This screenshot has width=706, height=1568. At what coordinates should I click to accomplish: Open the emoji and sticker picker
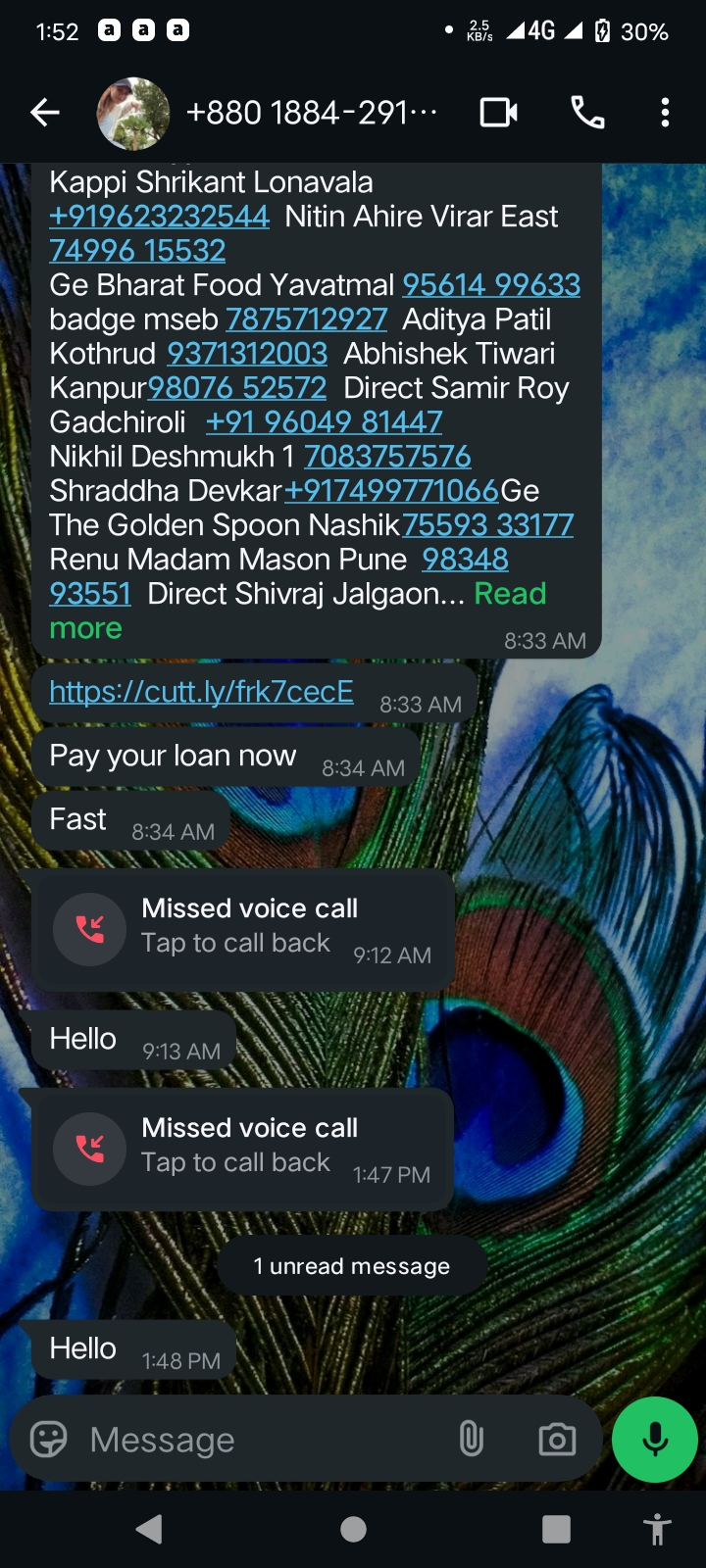click(x=49, y=1439)
